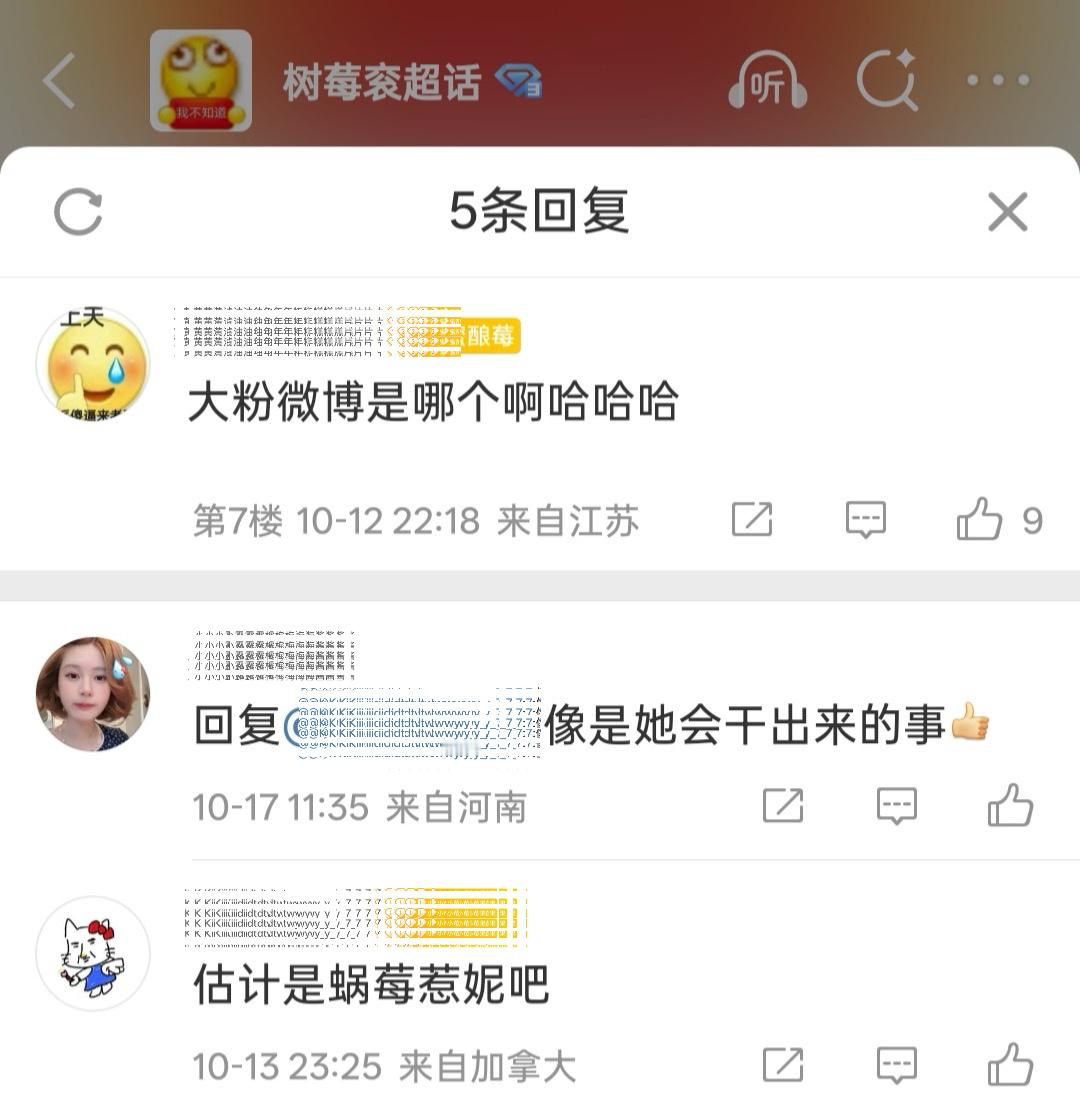
Task: Tap the 酿莓 badge on the first username
Action: [492, 336]
